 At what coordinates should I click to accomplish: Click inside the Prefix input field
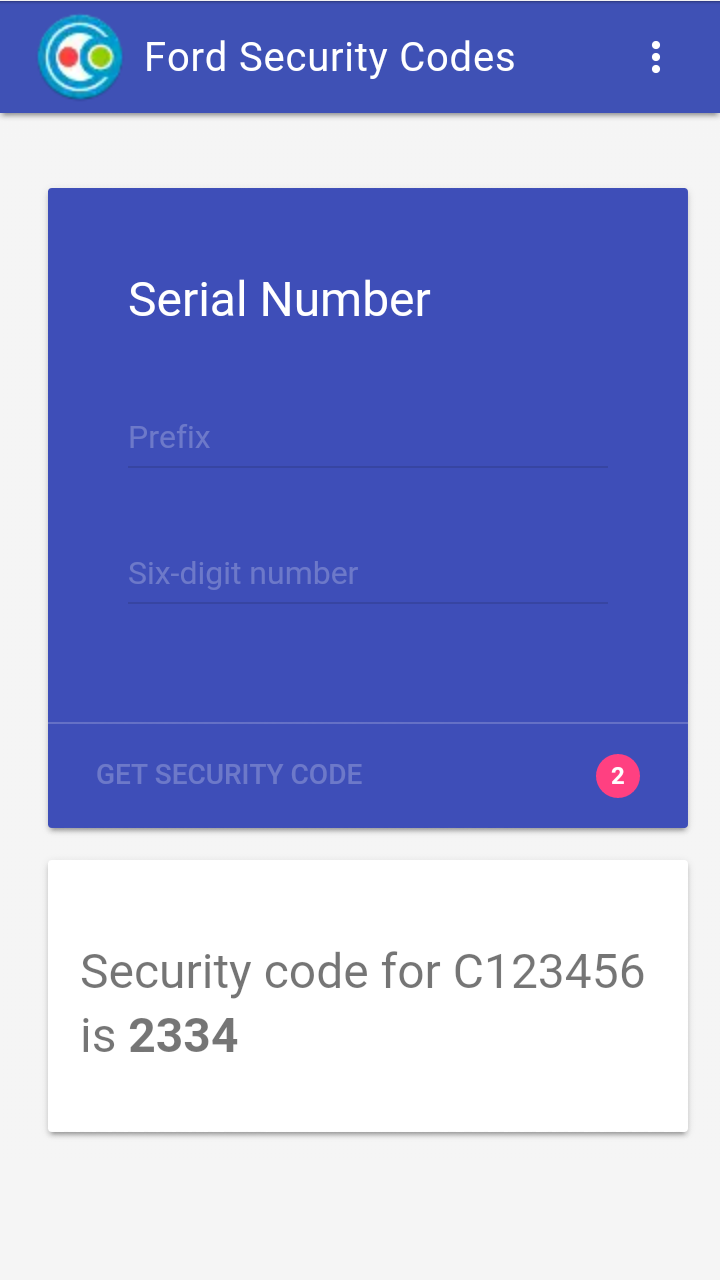(300, 437)
